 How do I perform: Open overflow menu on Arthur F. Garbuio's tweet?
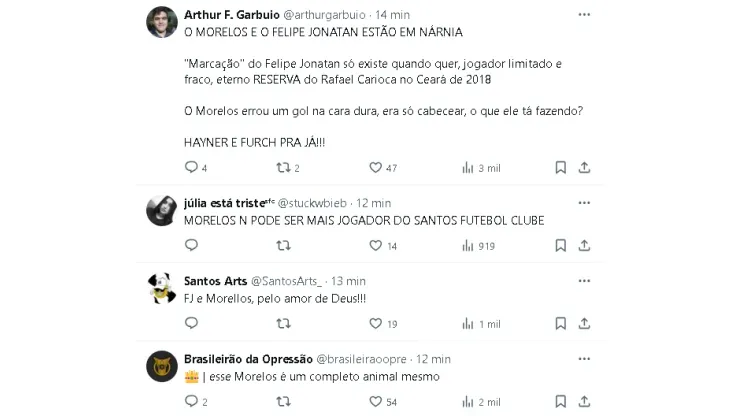click(x=584, y=15)
